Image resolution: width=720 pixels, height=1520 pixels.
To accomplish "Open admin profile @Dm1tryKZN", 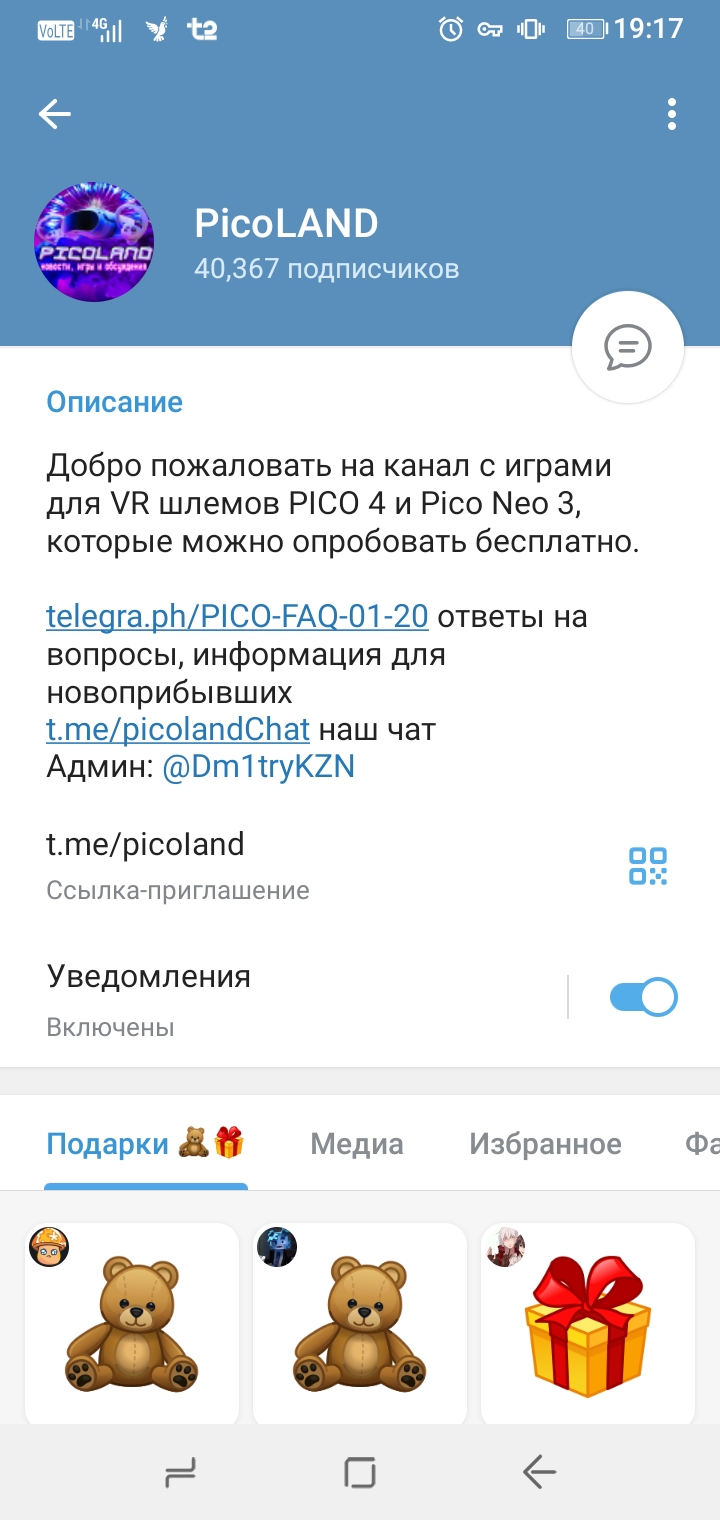I will click(258, 767).
